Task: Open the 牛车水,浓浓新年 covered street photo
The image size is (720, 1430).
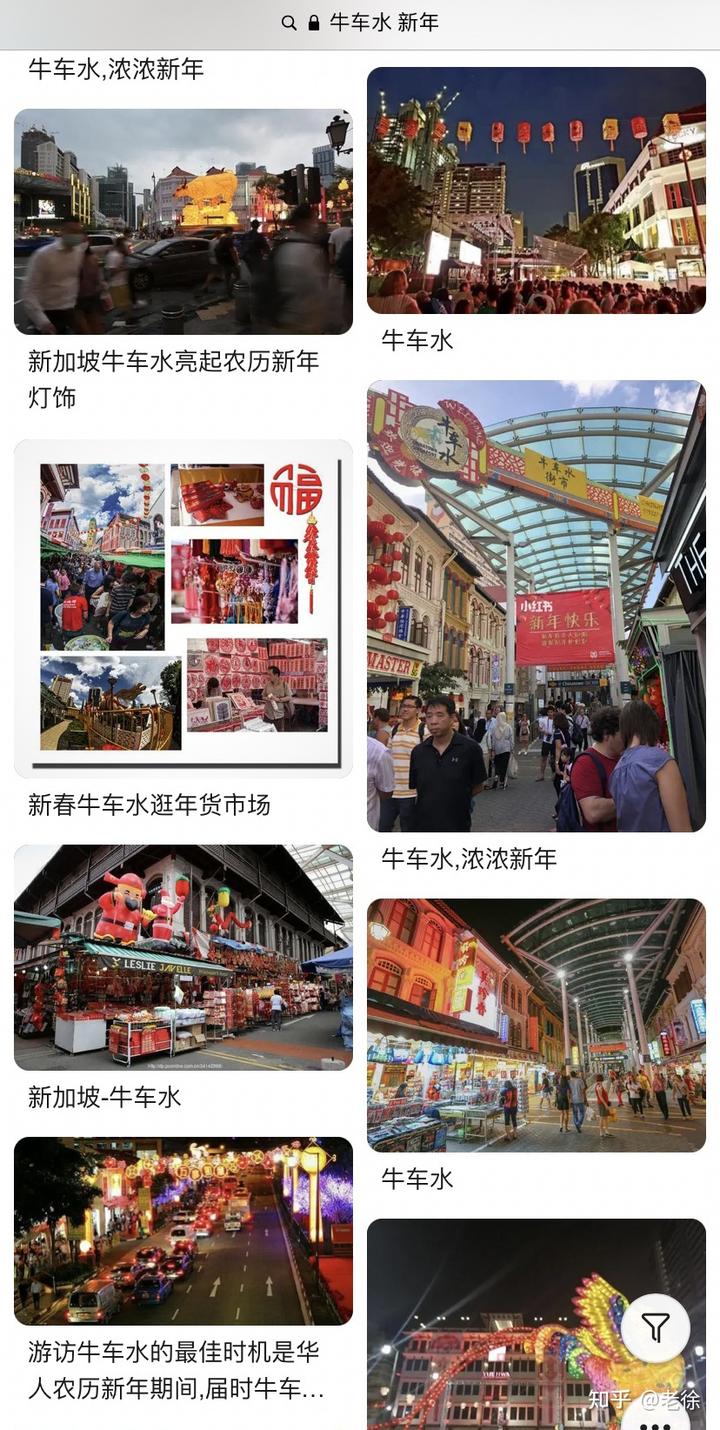Action: click(536, 606)
